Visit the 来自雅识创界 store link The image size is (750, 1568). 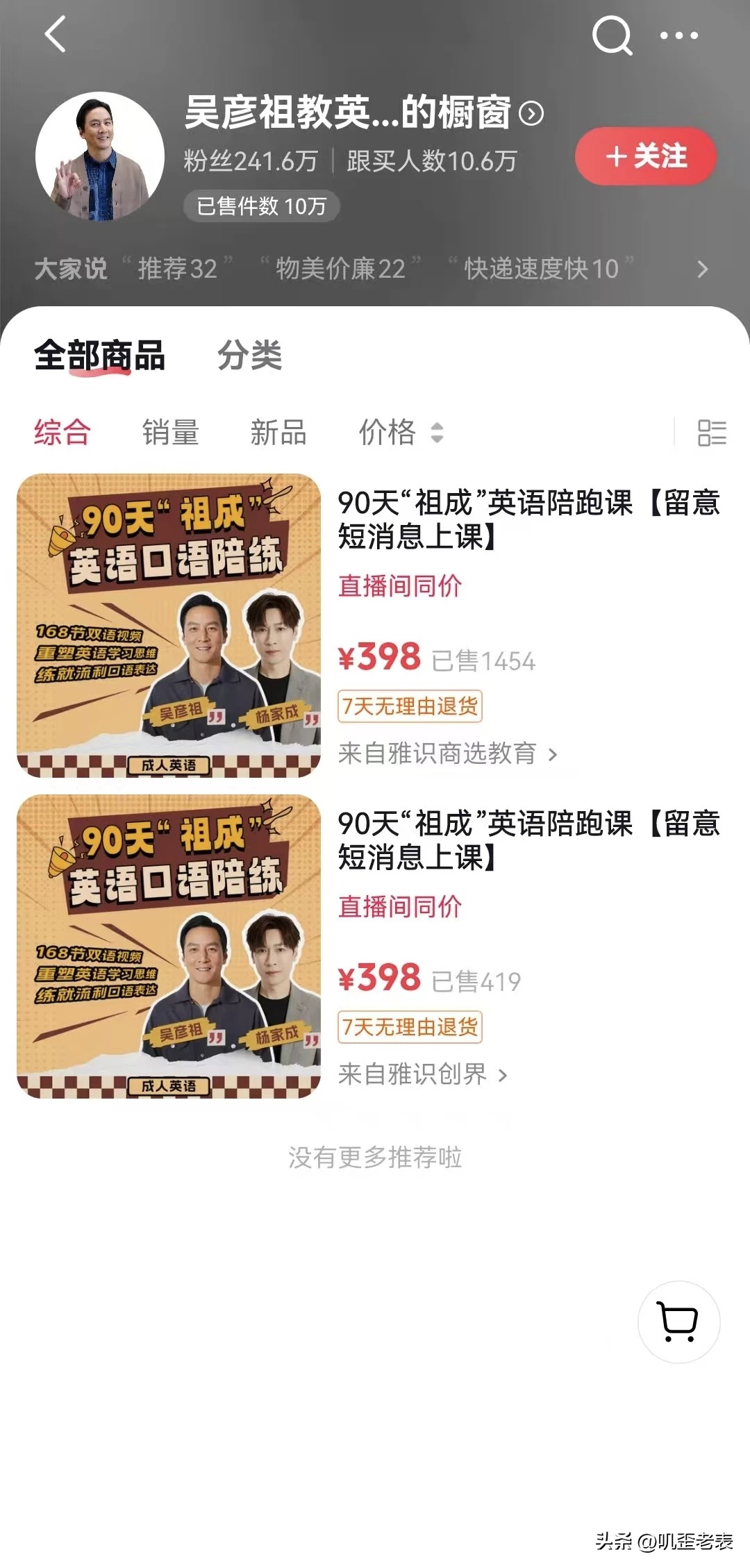pos(422,1074)
